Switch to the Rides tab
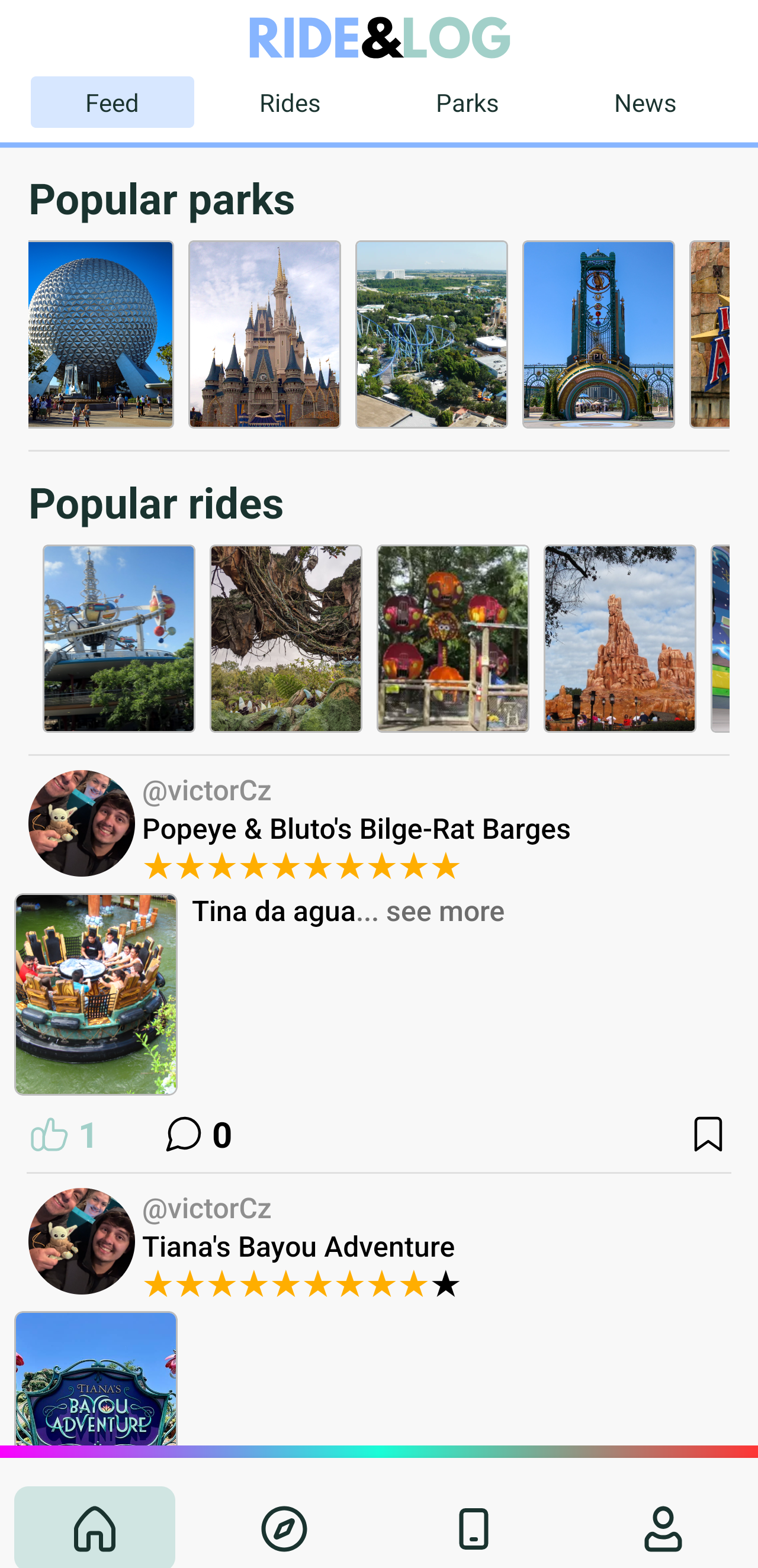 [289, 102]
